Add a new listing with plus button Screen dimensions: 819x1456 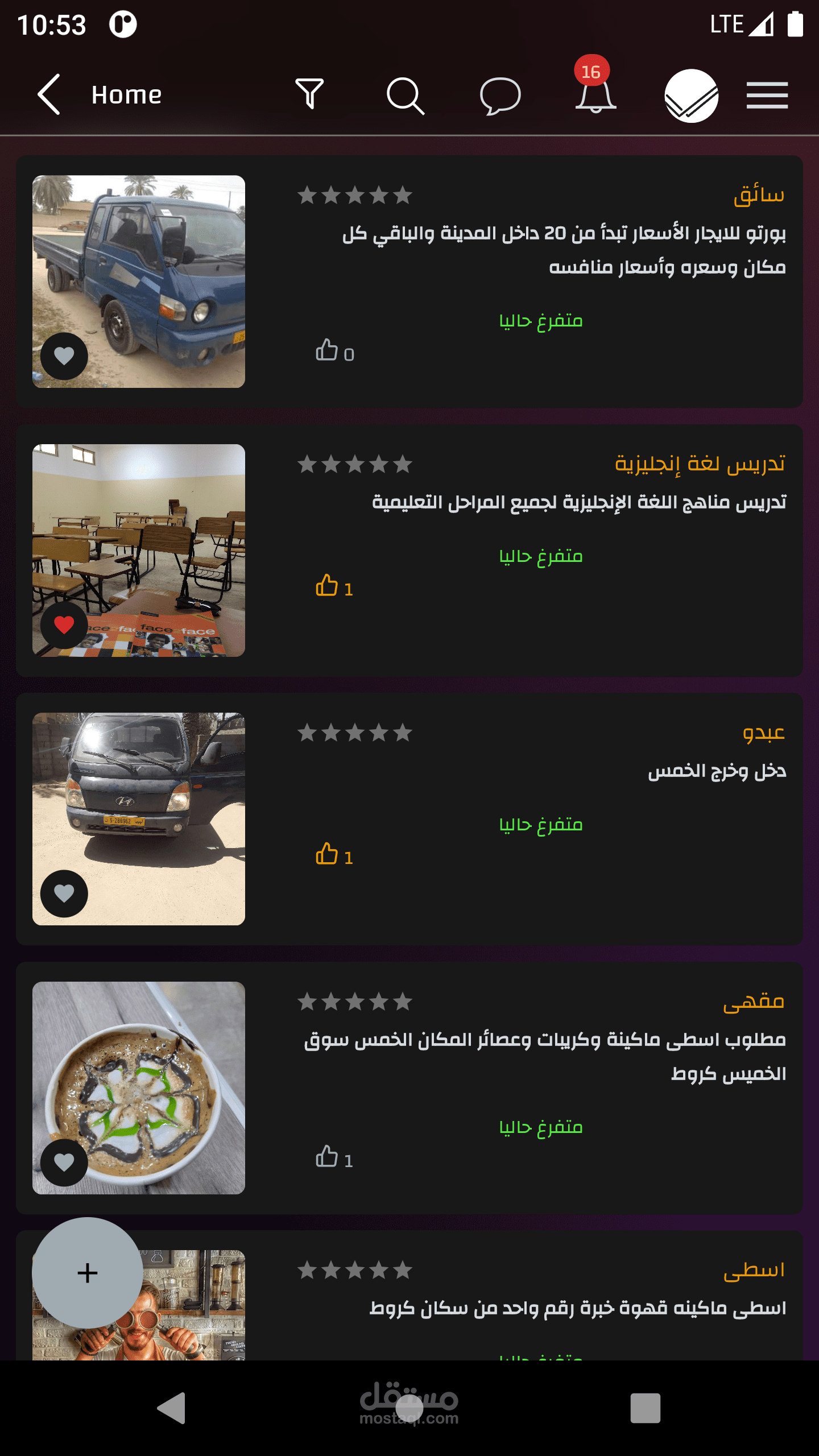88,1273
